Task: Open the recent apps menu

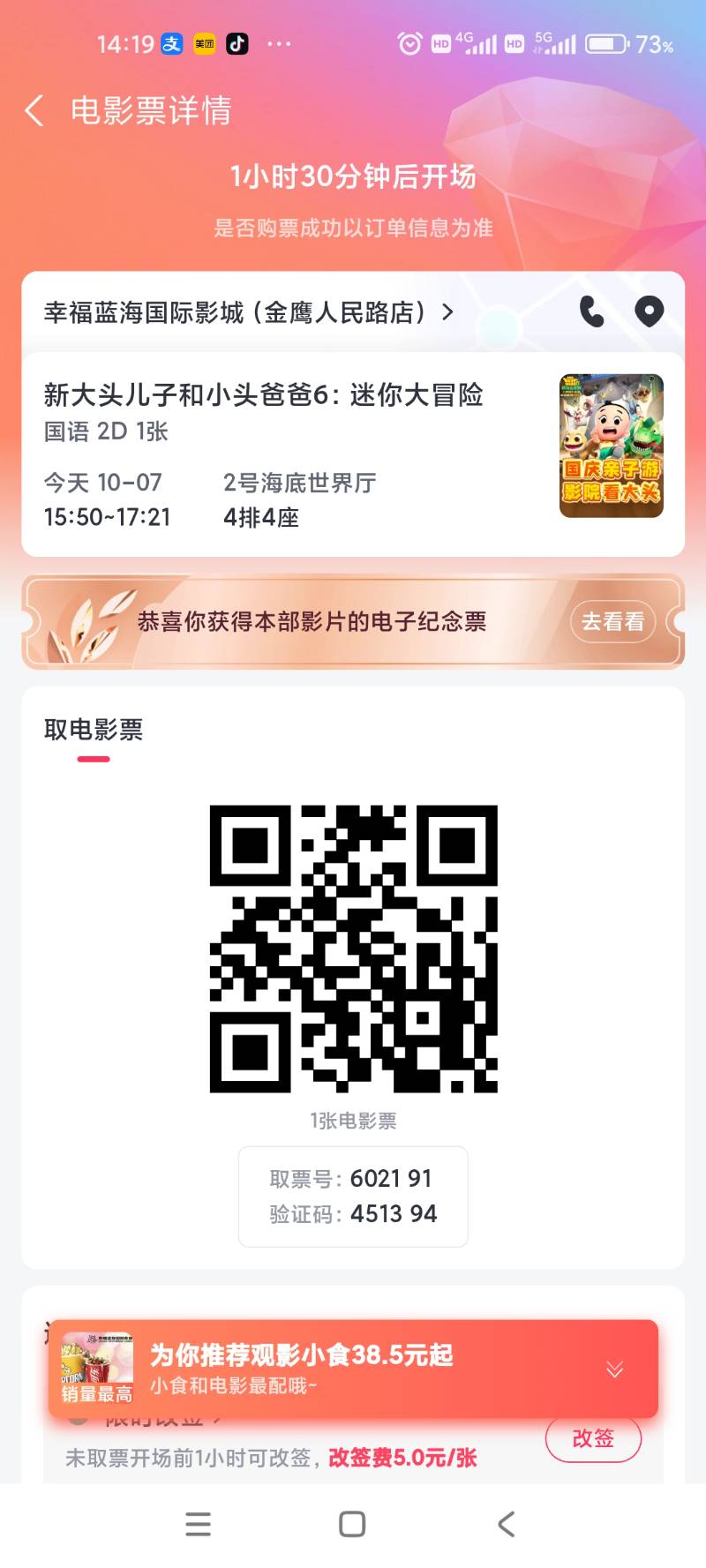Action: (x=199, y=1524)
